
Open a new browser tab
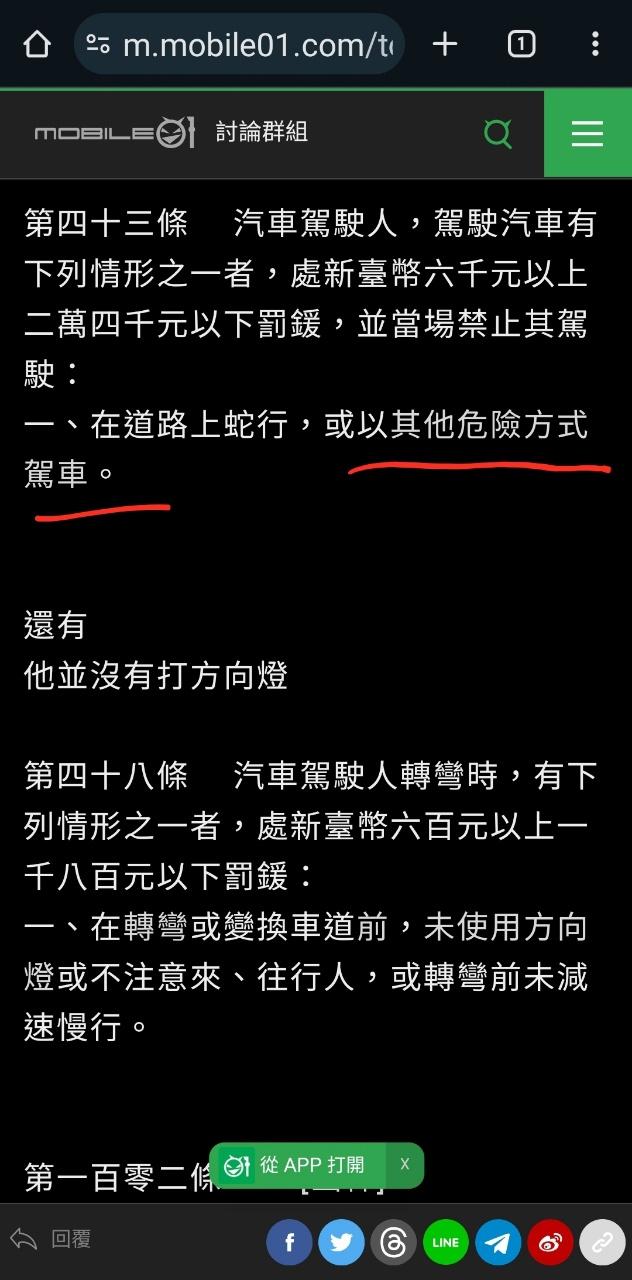pyautogui.click(x=445, y=44)
